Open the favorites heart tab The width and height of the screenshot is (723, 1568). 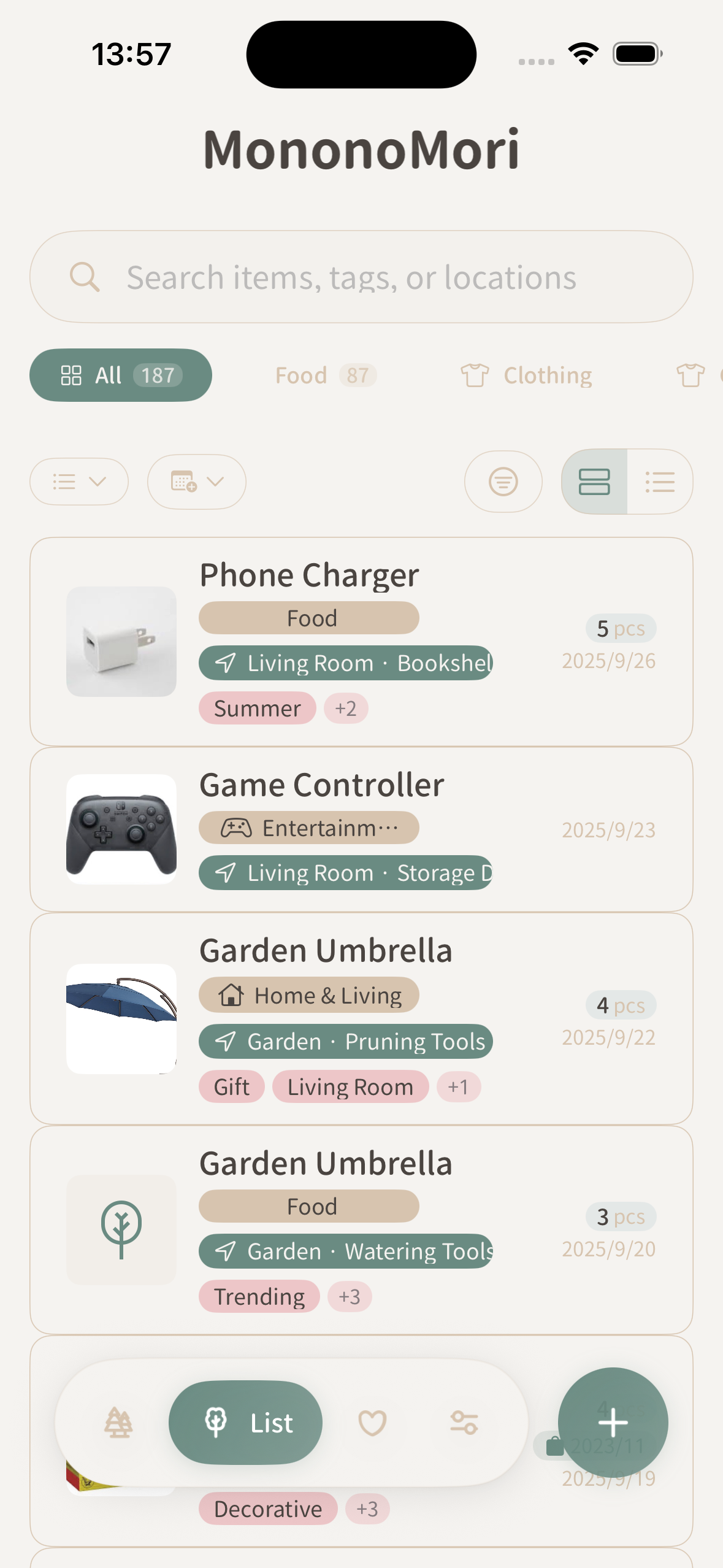[x=372, y=1423]
